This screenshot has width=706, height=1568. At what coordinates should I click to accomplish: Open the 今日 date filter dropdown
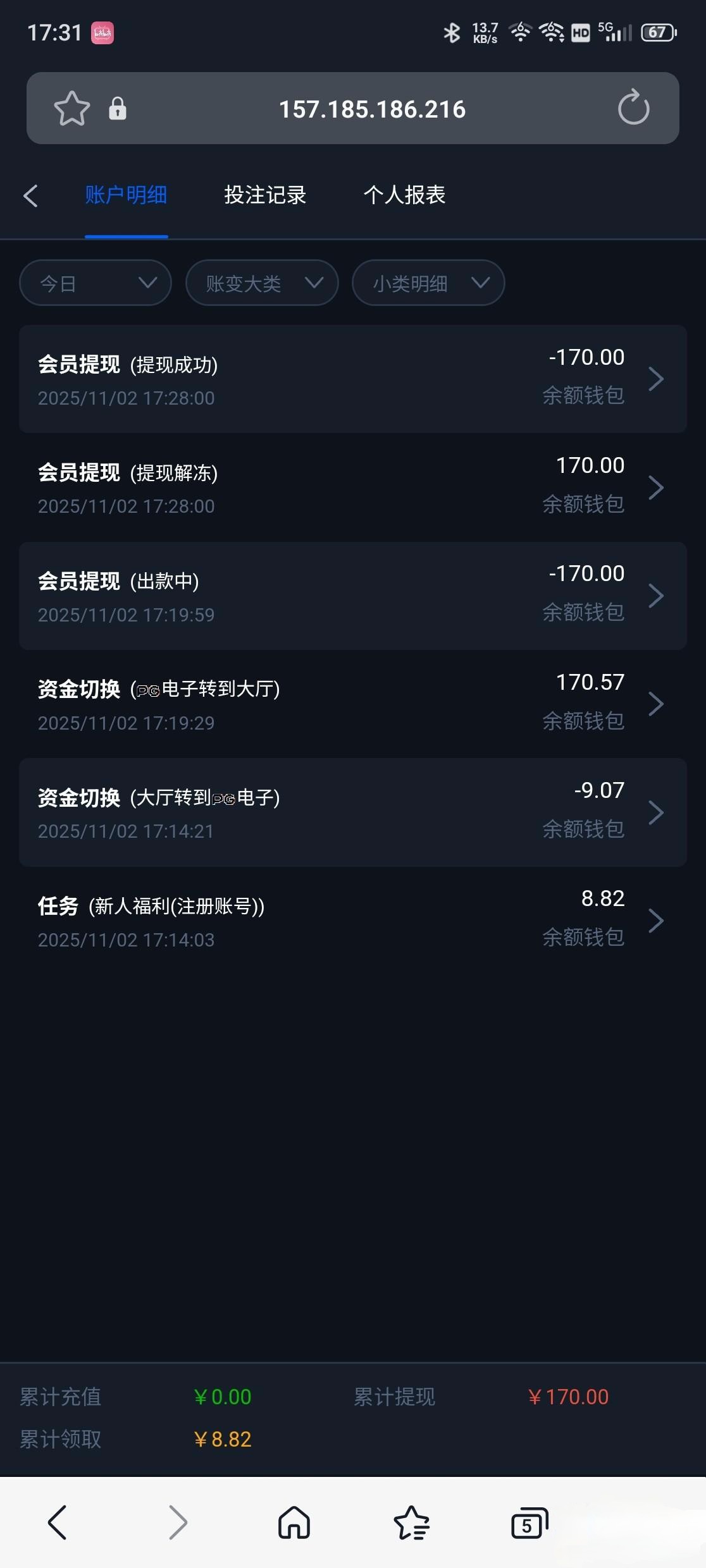(x=95, y=283)
